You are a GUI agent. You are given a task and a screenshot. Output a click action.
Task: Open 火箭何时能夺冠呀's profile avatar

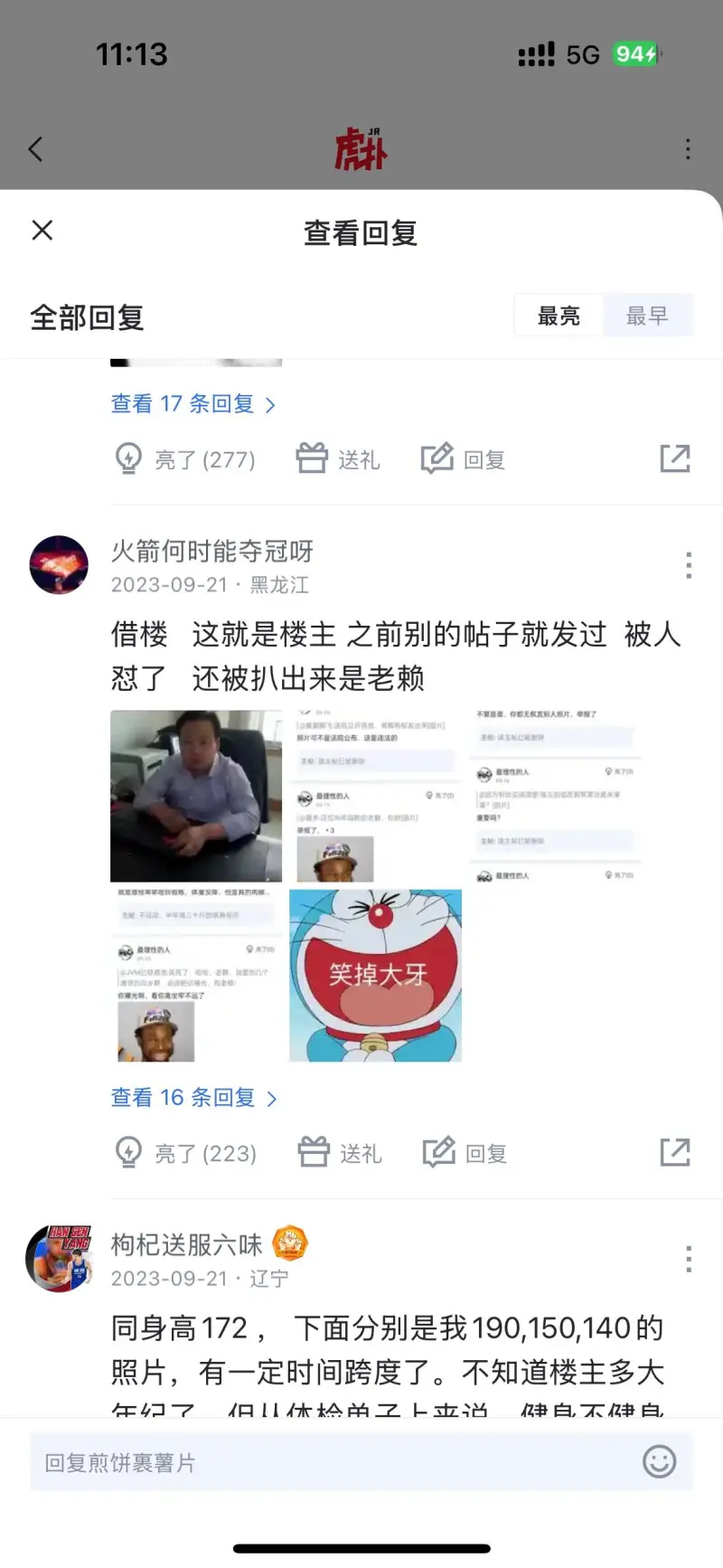pos(59,564)
